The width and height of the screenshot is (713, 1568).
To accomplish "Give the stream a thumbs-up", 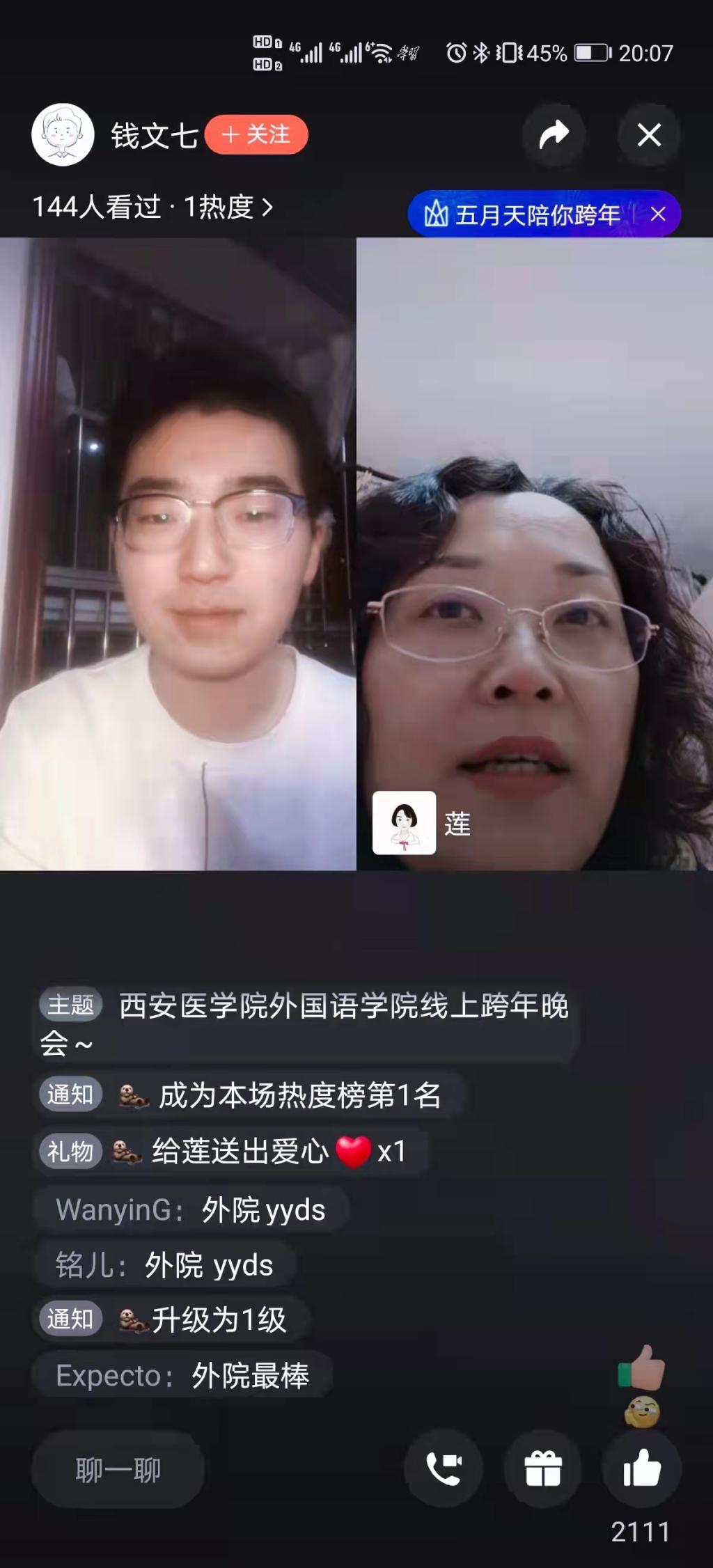I will tap(641, 1468).
